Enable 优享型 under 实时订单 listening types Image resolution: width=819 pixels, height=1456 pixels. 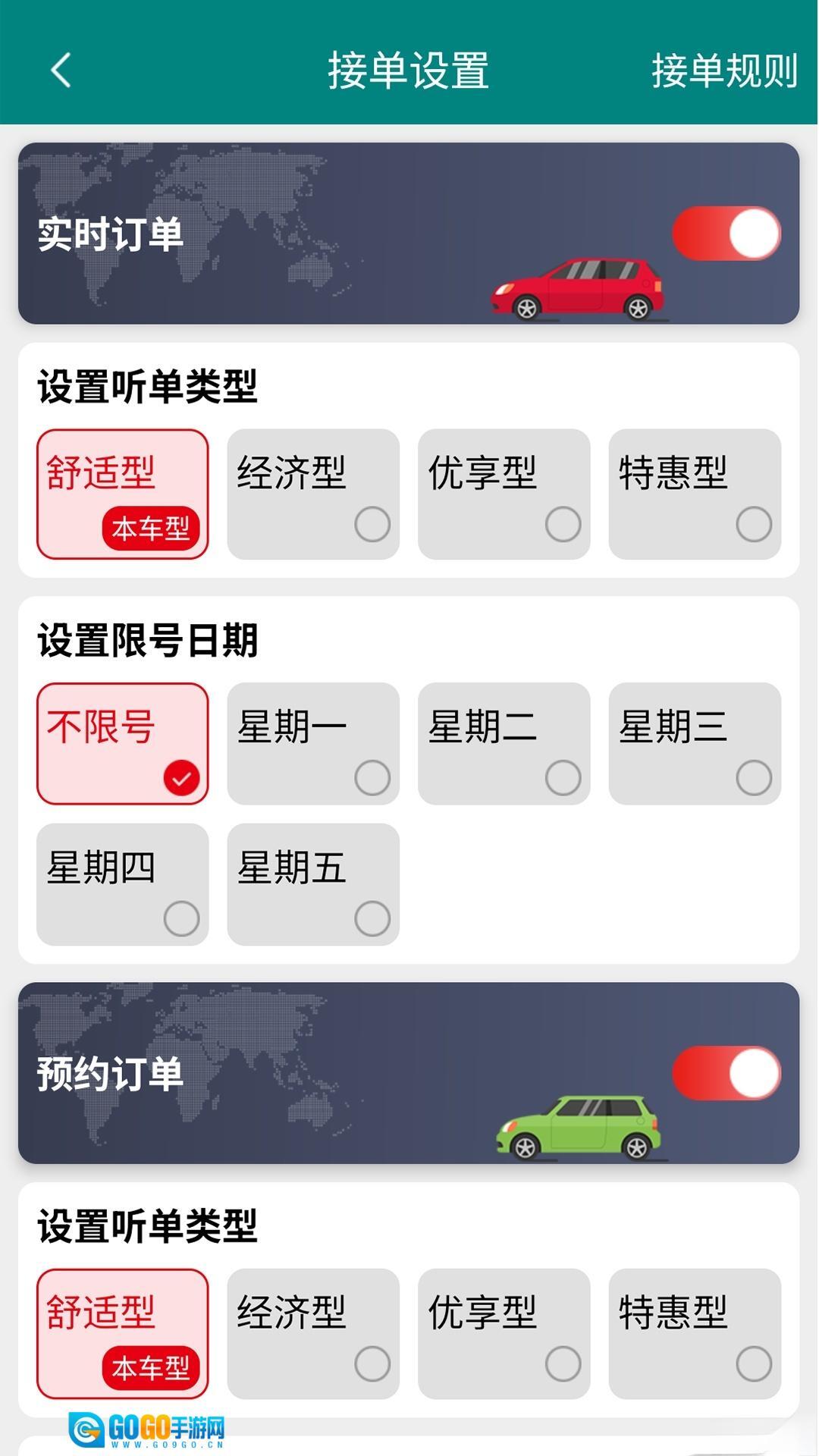click(x=504, y=494)
